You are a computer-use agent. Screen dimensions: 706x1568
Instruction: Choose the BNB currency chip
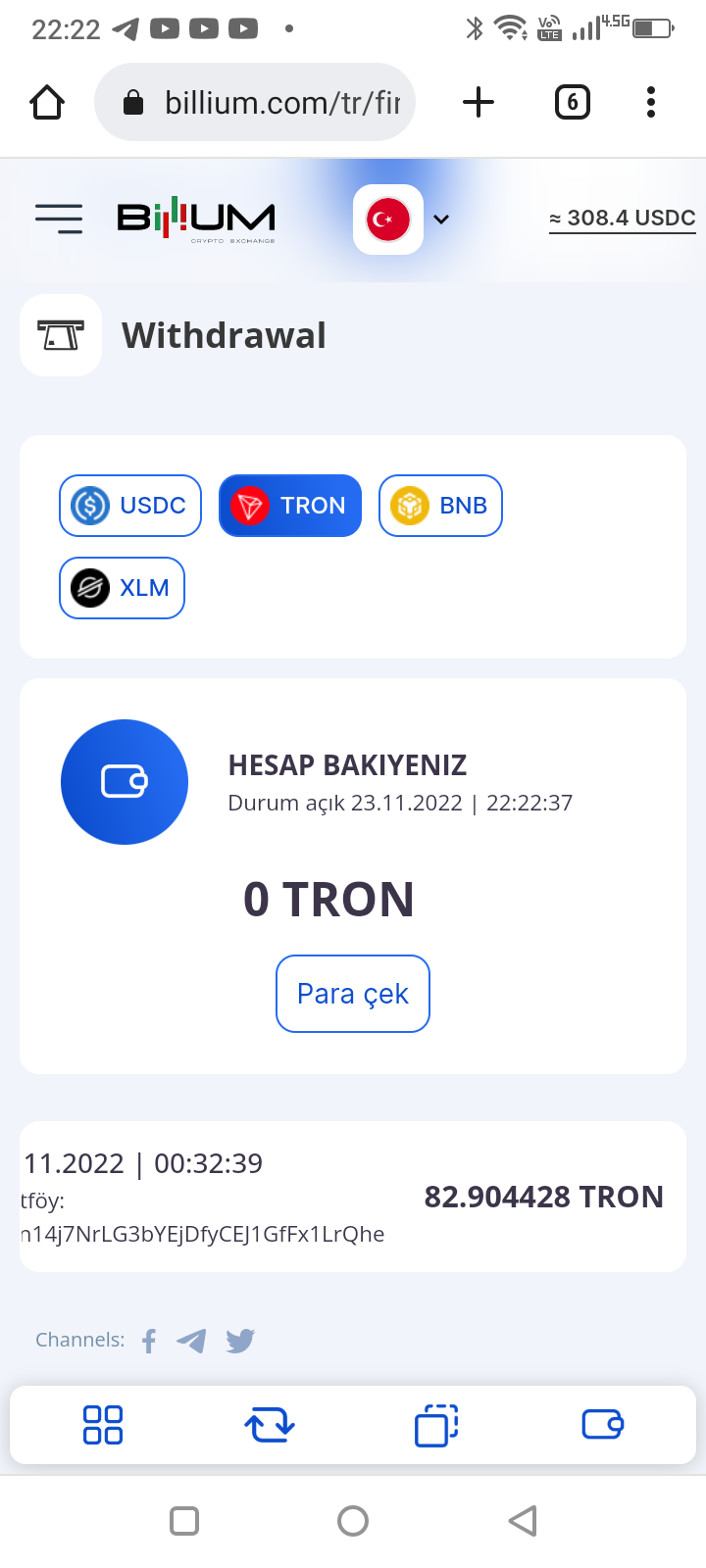tap(440, 506)
